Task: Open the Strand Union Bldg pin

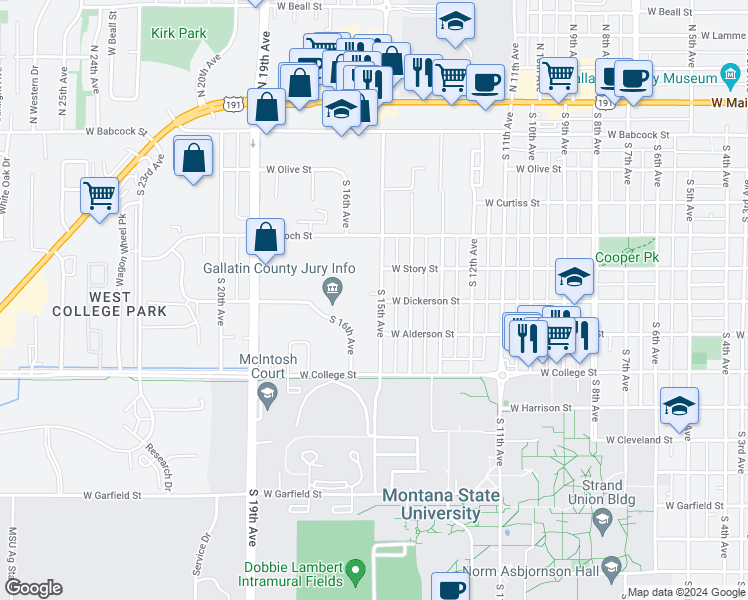Action: (x=603, y=518)
